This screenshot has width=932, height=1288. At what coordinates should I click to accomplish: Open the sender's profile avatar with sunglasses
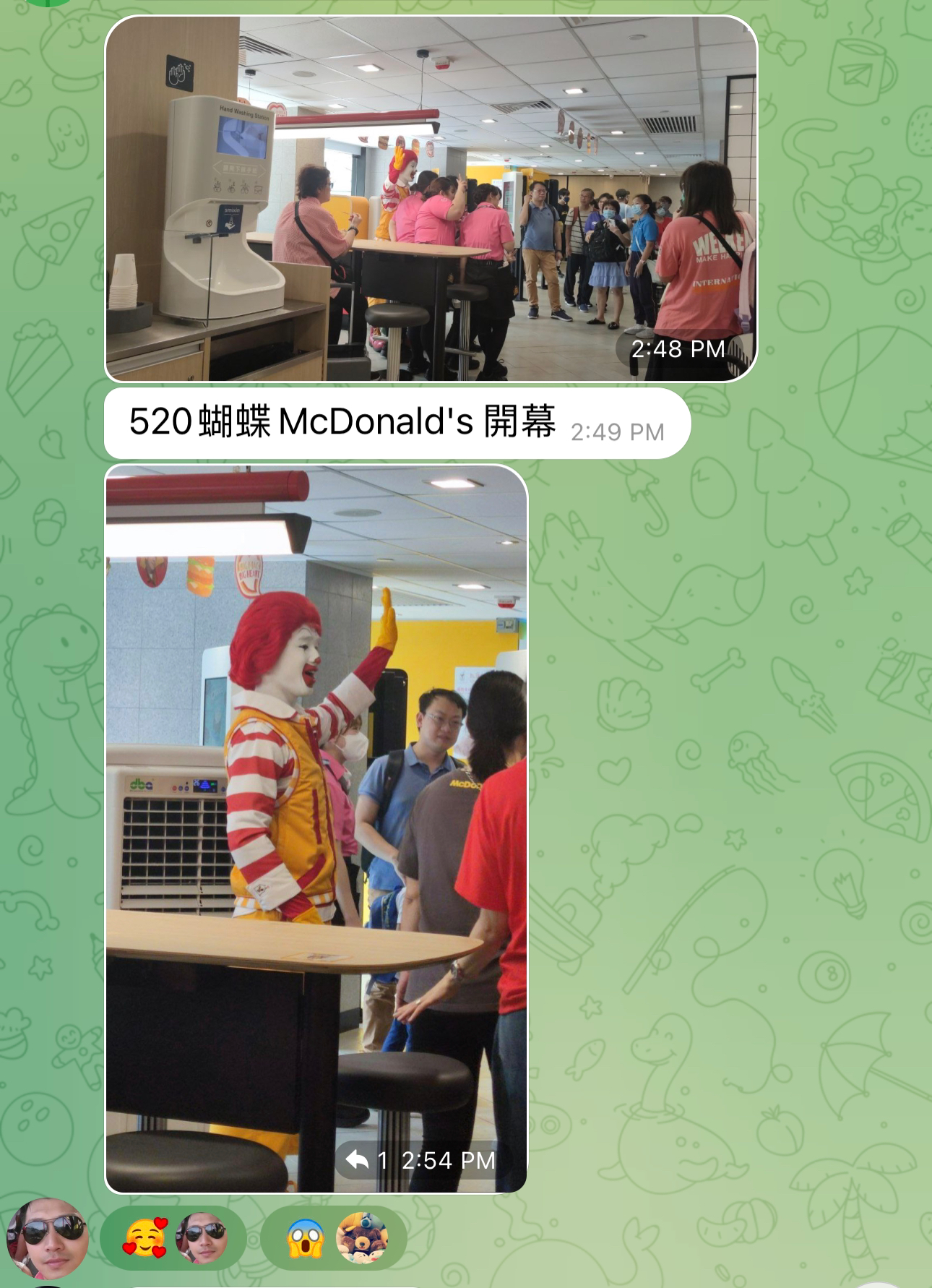click(47, 1238)
